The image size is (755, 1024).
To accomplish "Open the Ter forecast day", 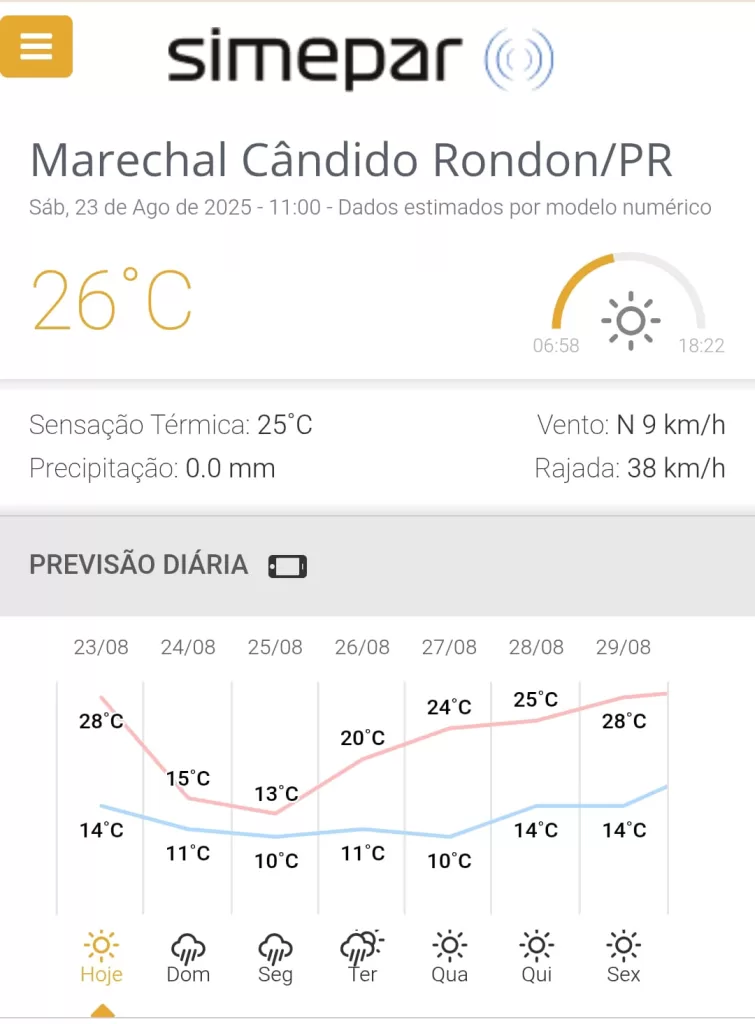I will click(362, 957).
